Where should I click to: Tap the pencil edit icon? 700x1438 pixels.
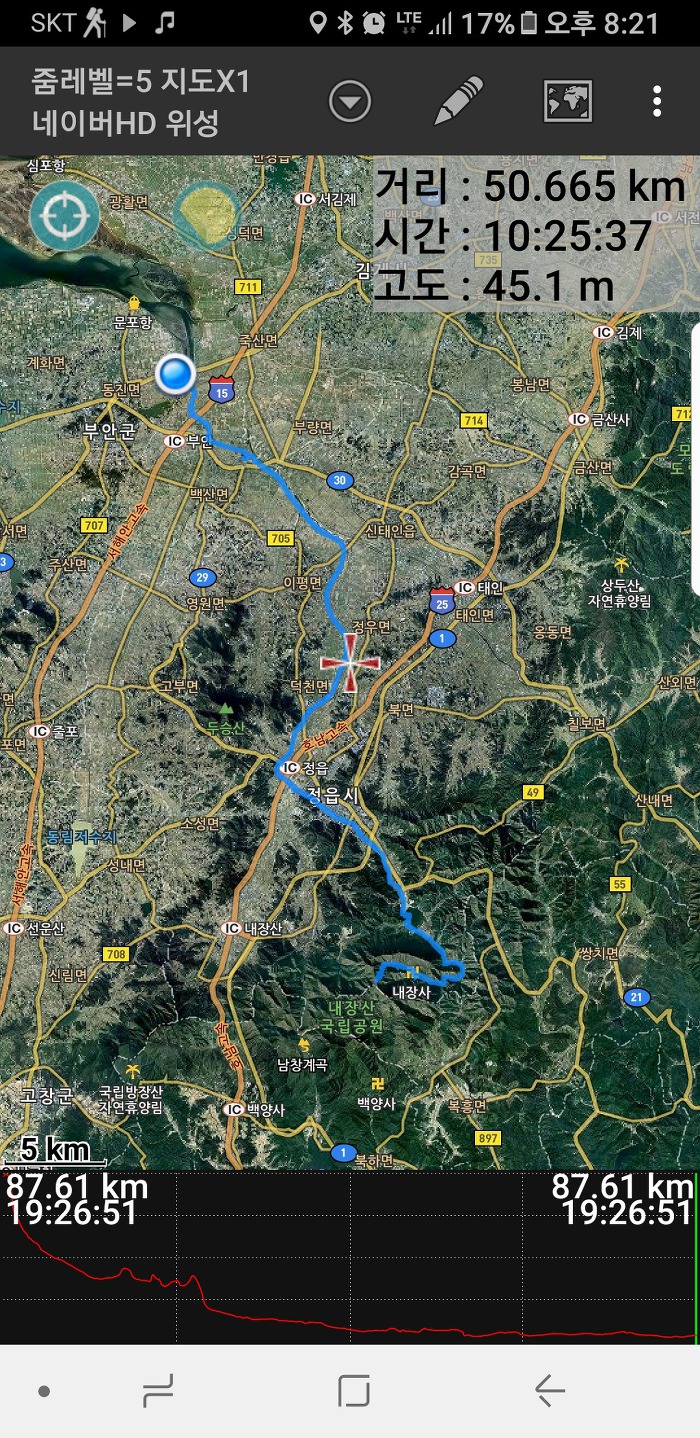pyautogui.click(x=458, y=101)
